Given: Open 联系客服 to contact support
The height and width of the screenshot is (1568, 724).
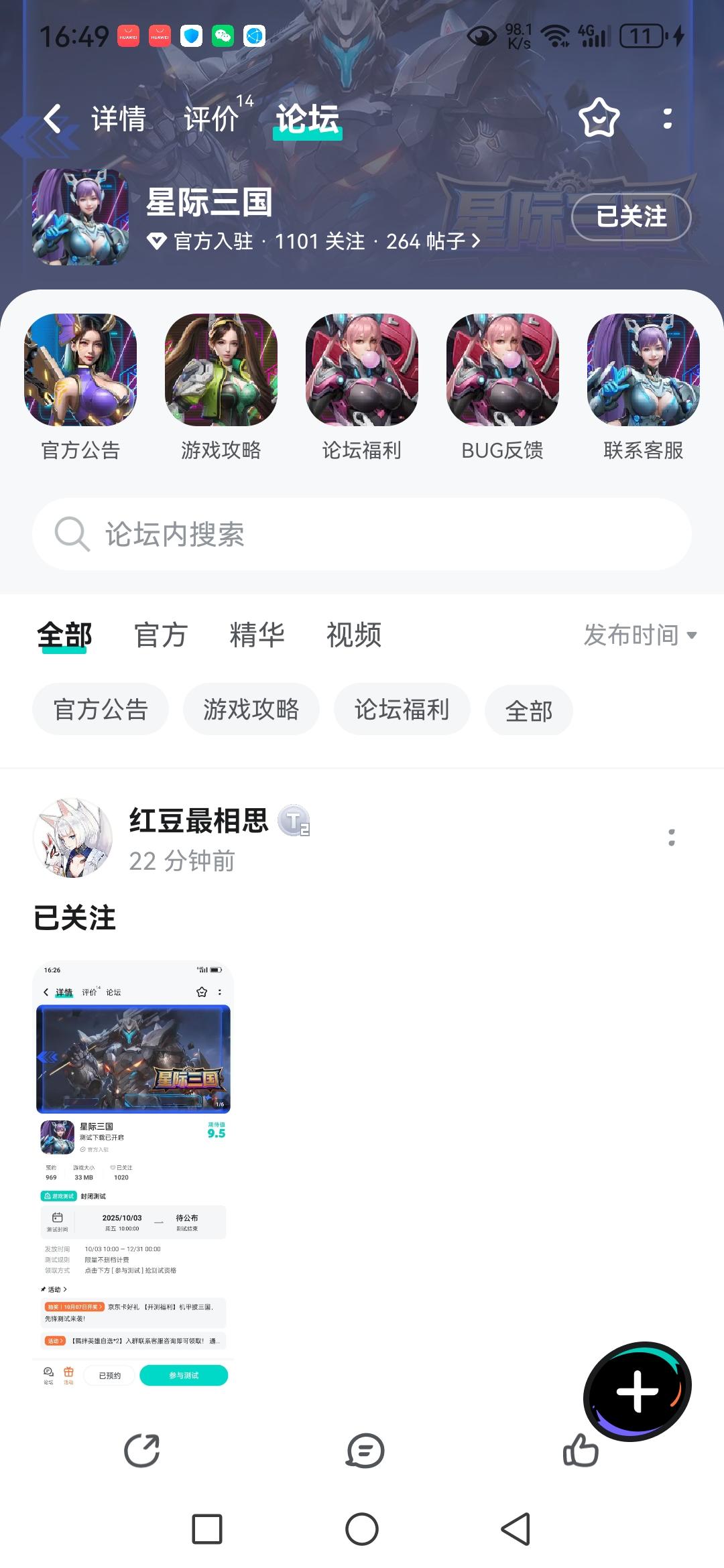Looking at the screenshot, I should pyautogui.click(x=643, y=387).
